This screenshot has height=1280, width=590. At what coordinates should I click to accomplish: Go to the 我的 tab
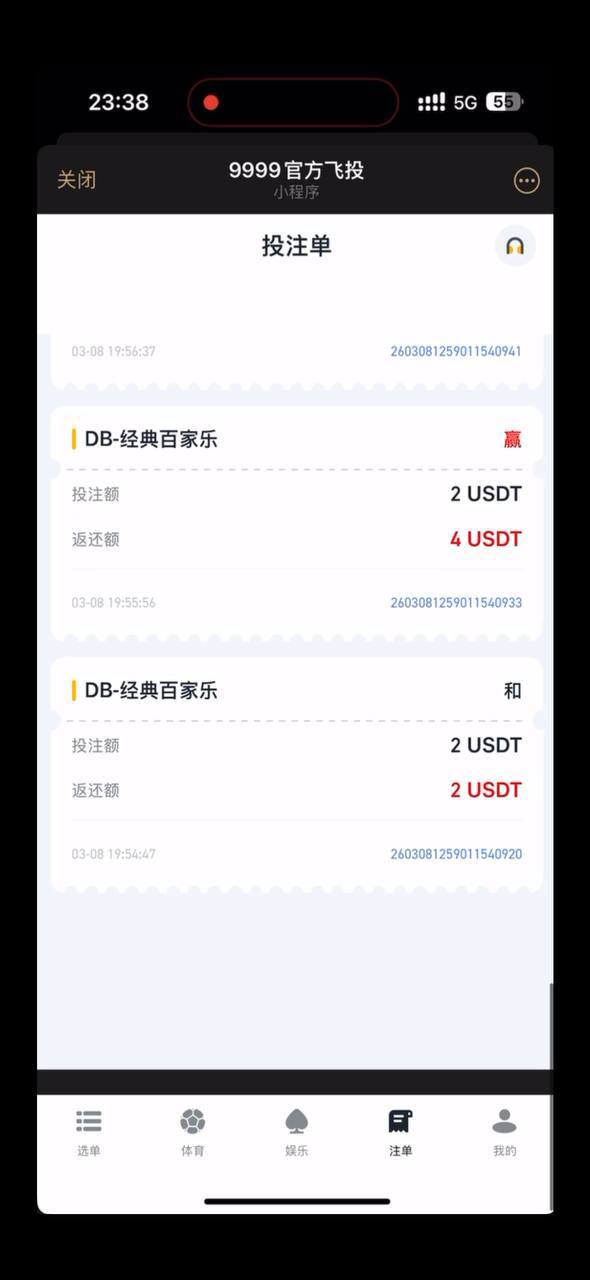505,1133
